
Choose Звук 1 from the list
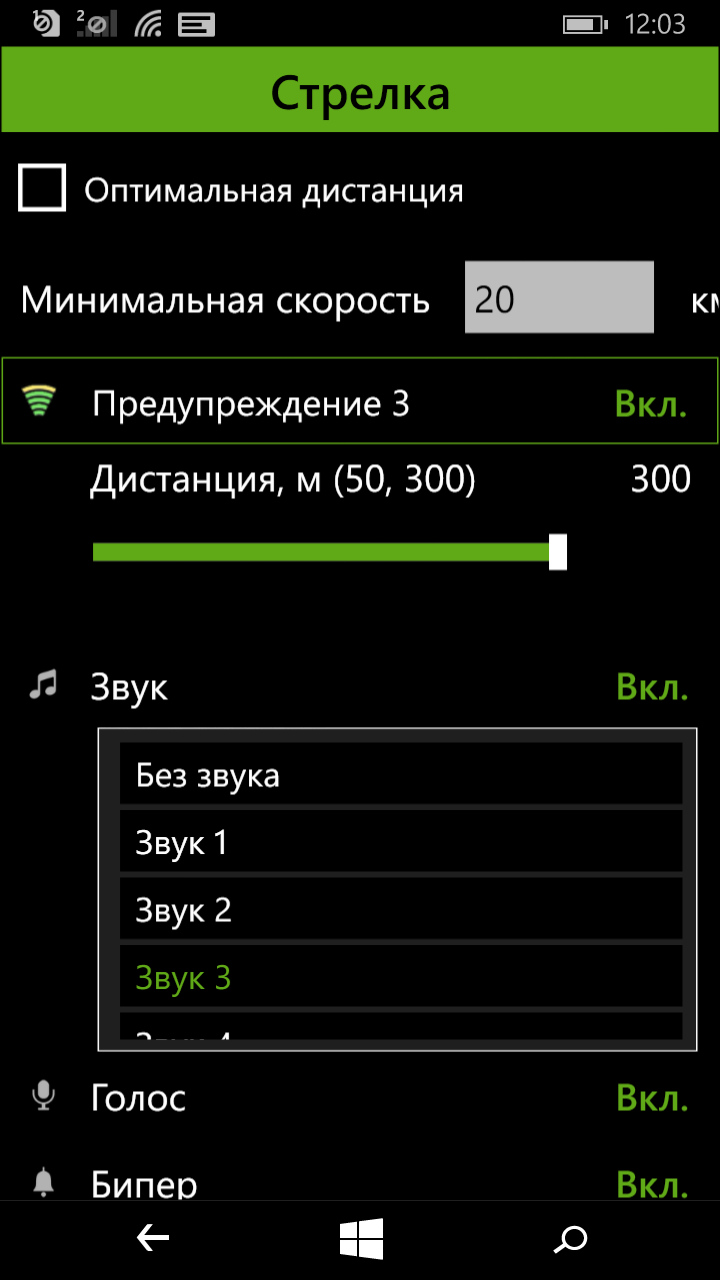coord(400,843)
